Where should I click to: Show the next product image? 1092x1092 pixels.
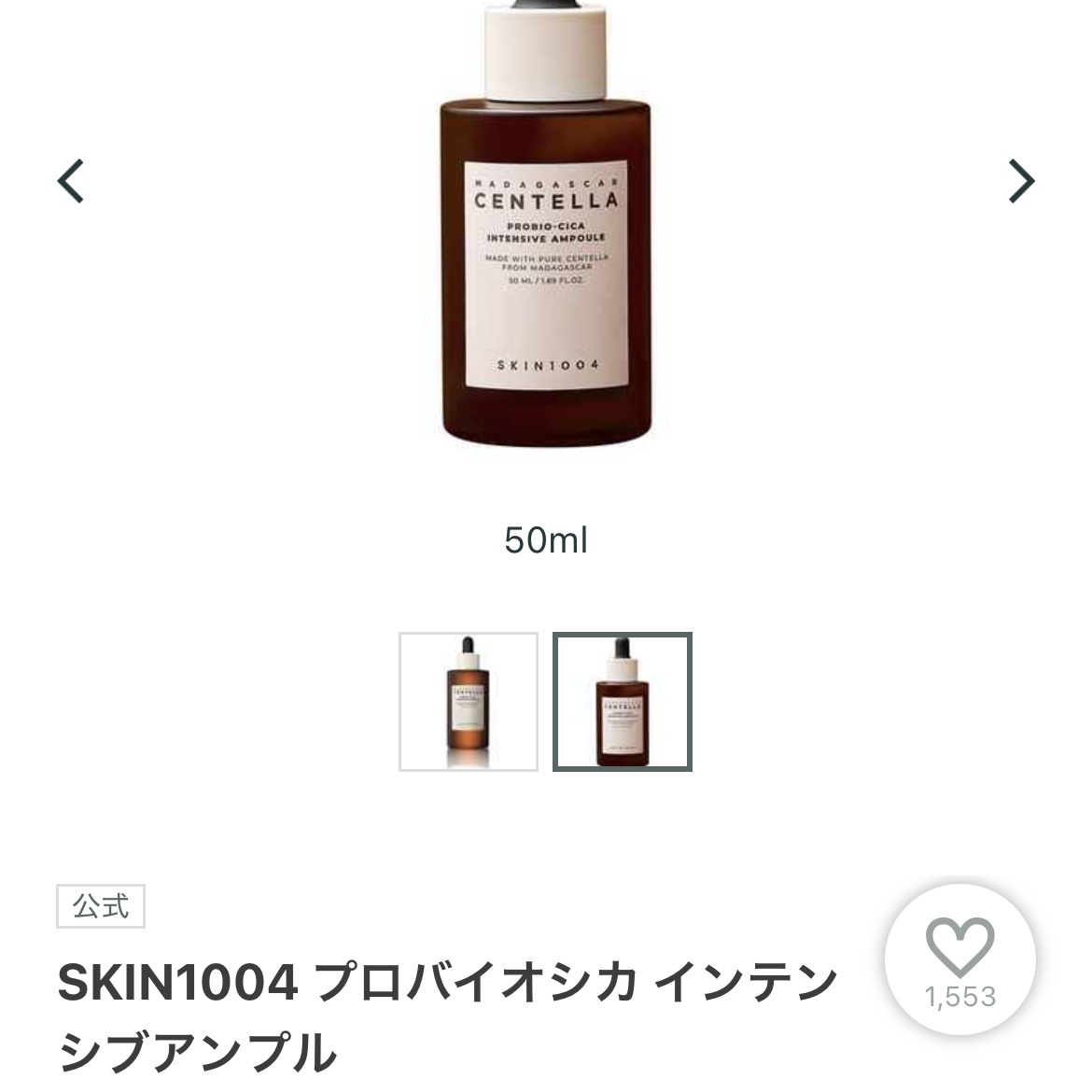(x=1021, y=180)
